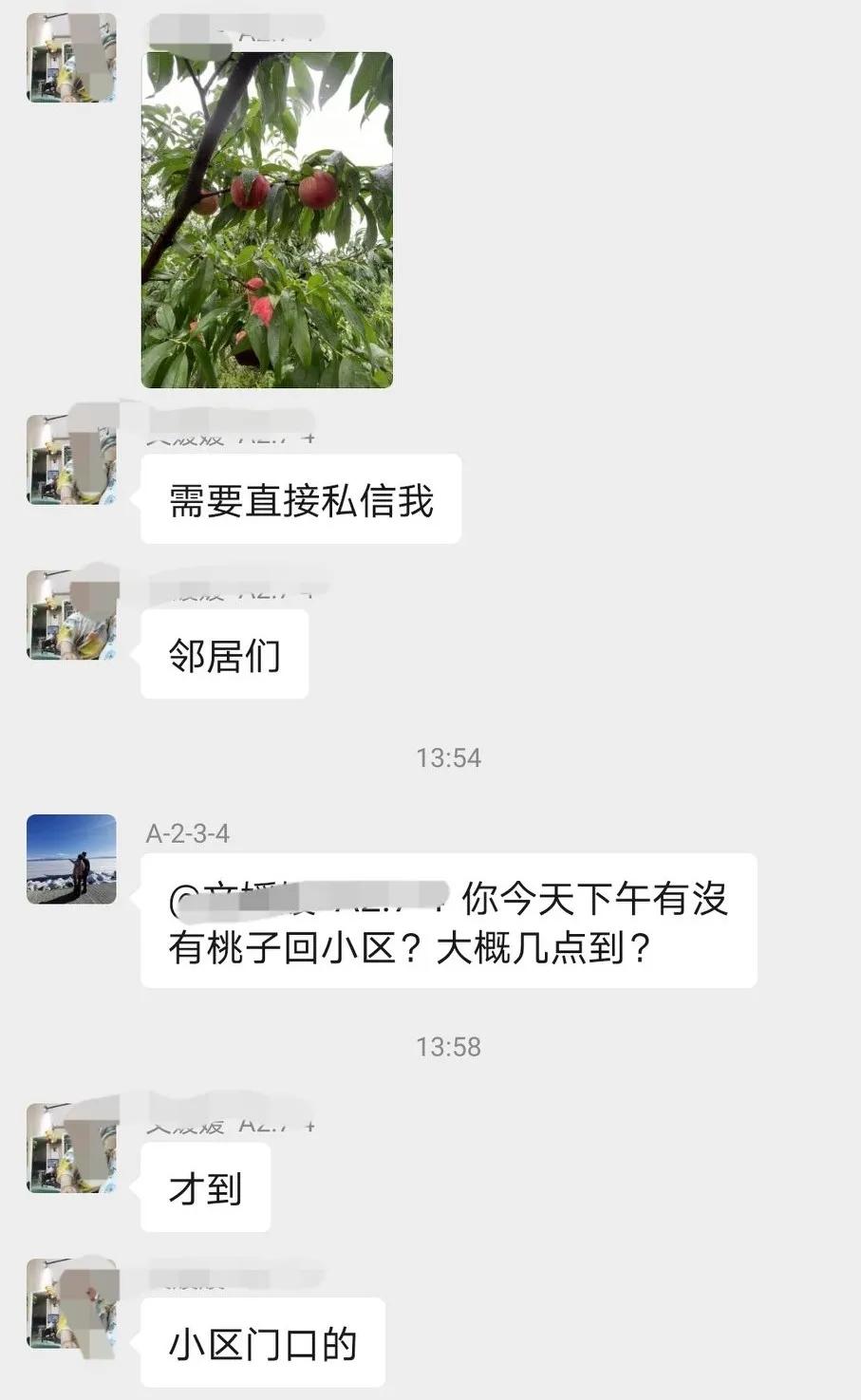Tap the avatar above the peach question message
861x1400 pixels.
coord(71,859)
